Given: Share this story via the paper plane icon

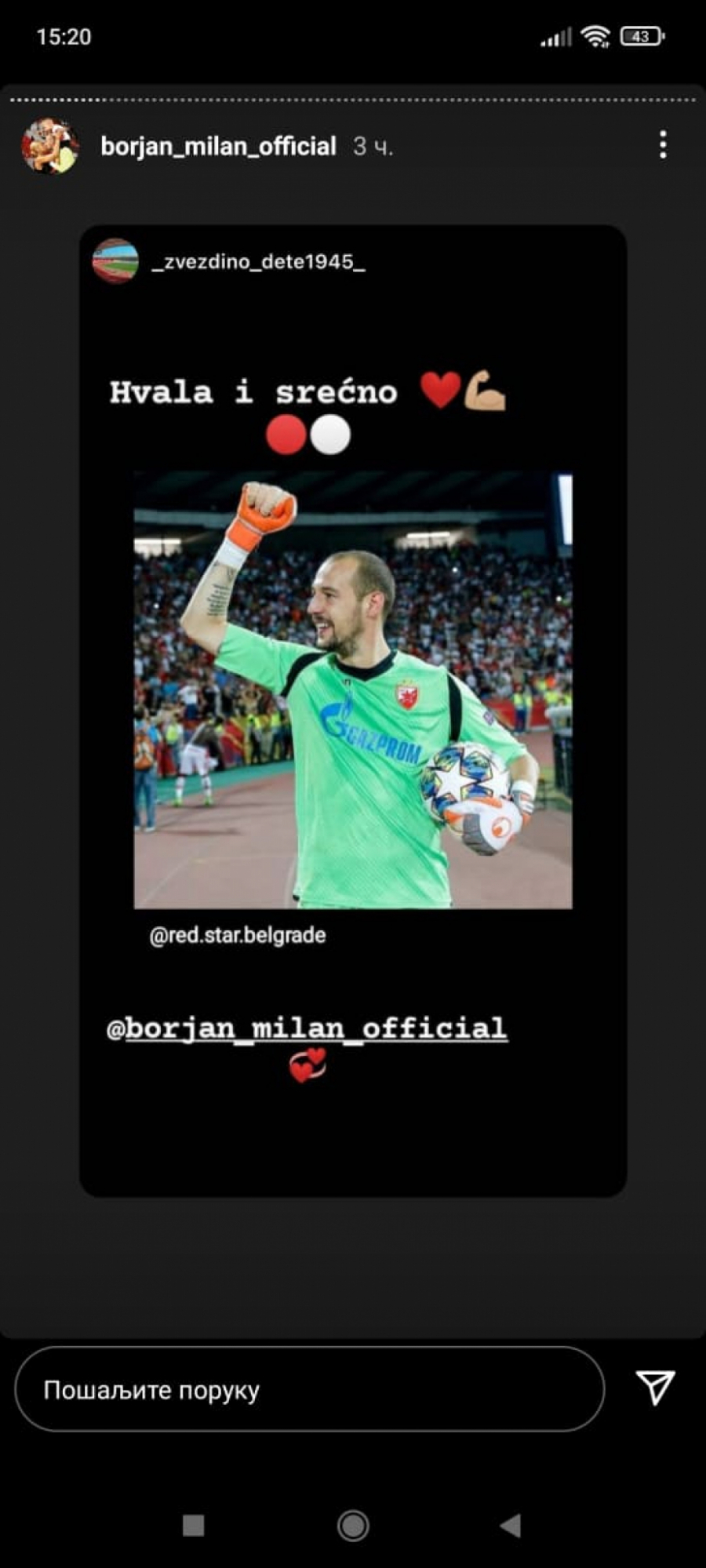Looking at the screenshot, I should pos(655,1388).
